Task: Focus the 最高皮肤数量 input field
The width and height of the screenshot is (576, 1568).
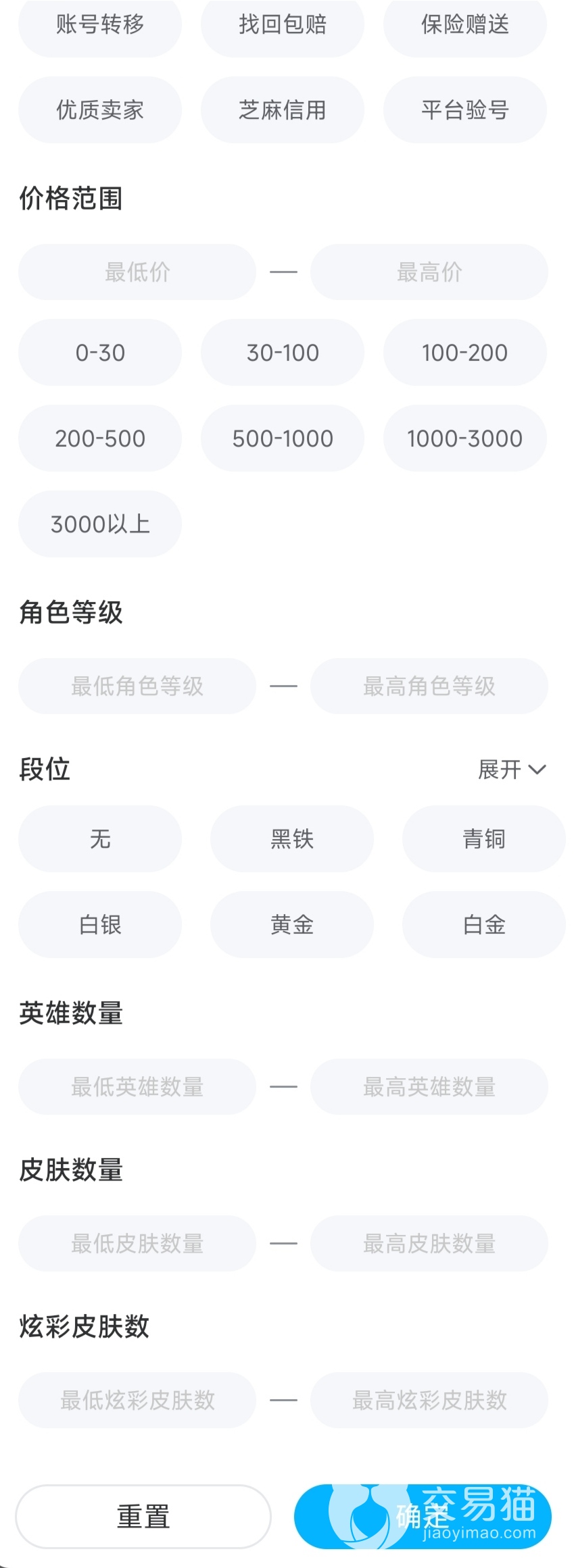Action: (429, 1244)
